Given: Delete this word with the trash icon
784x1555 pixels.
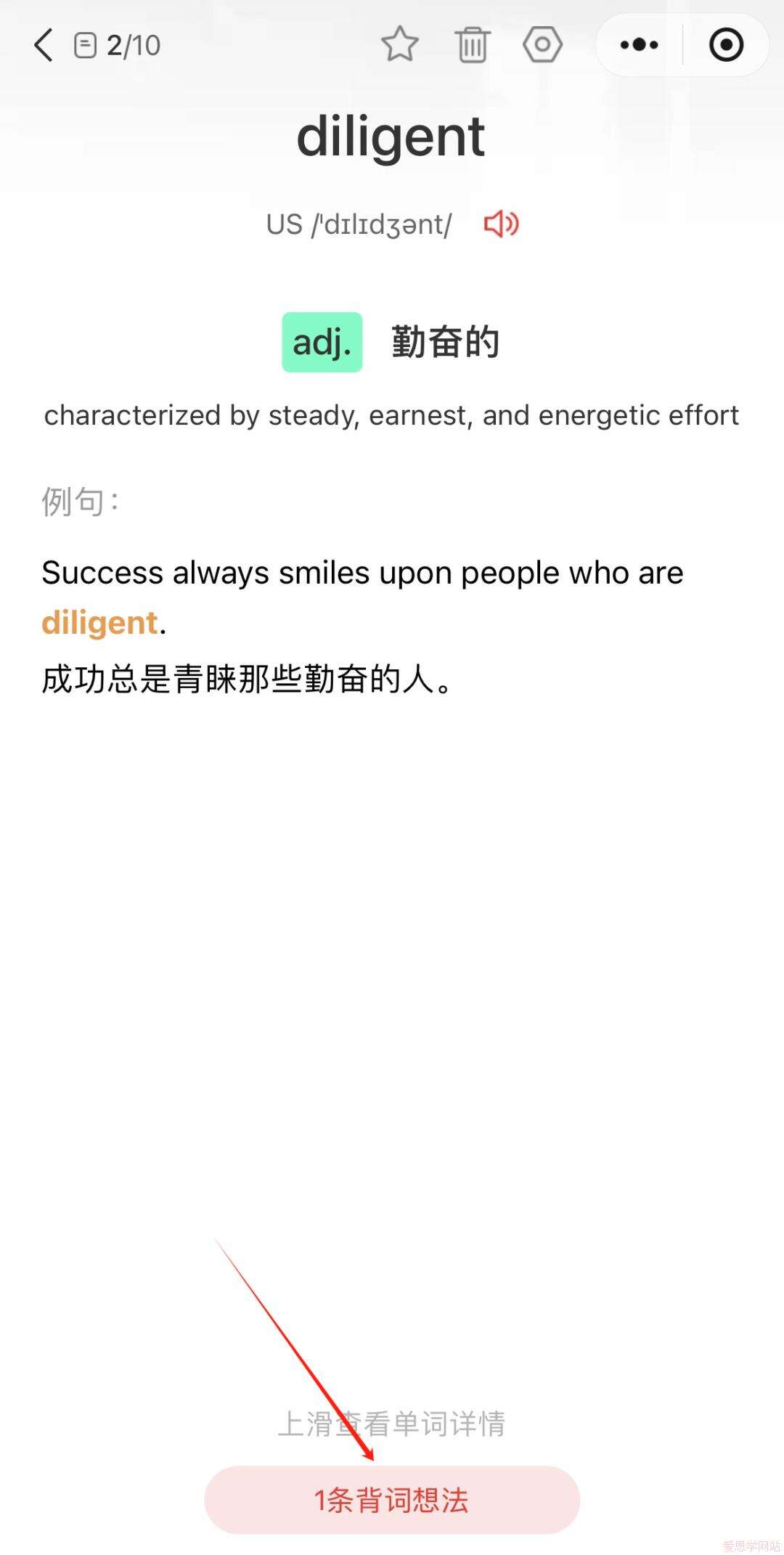Looking at the screenshot, I should (x=473, y=45).
